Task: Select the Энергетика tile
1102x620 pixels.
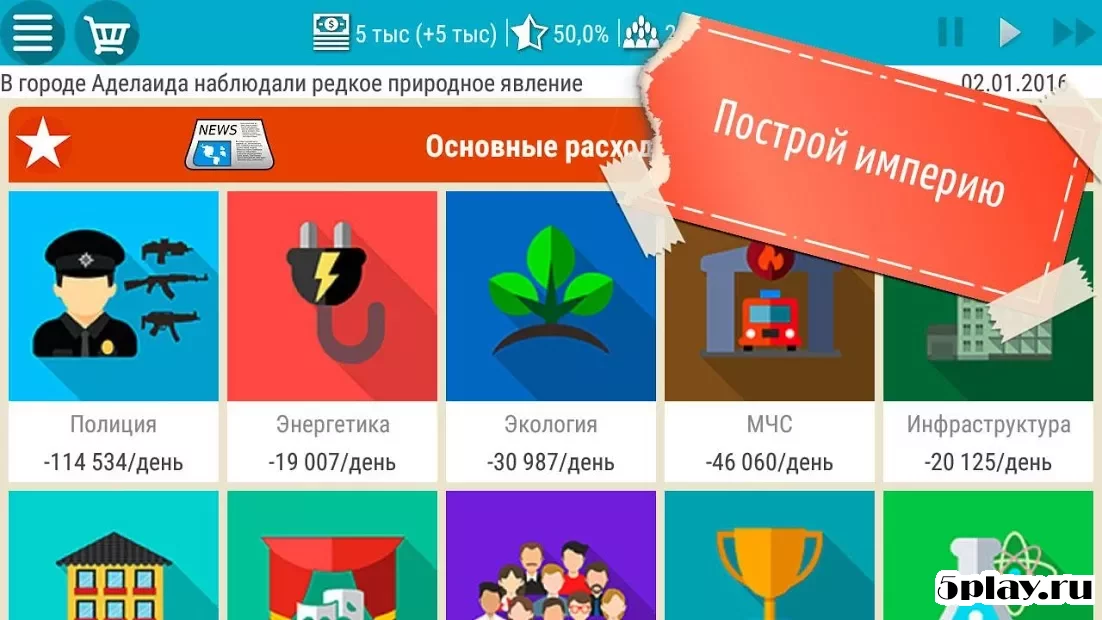Action: [x=332, y=334]
